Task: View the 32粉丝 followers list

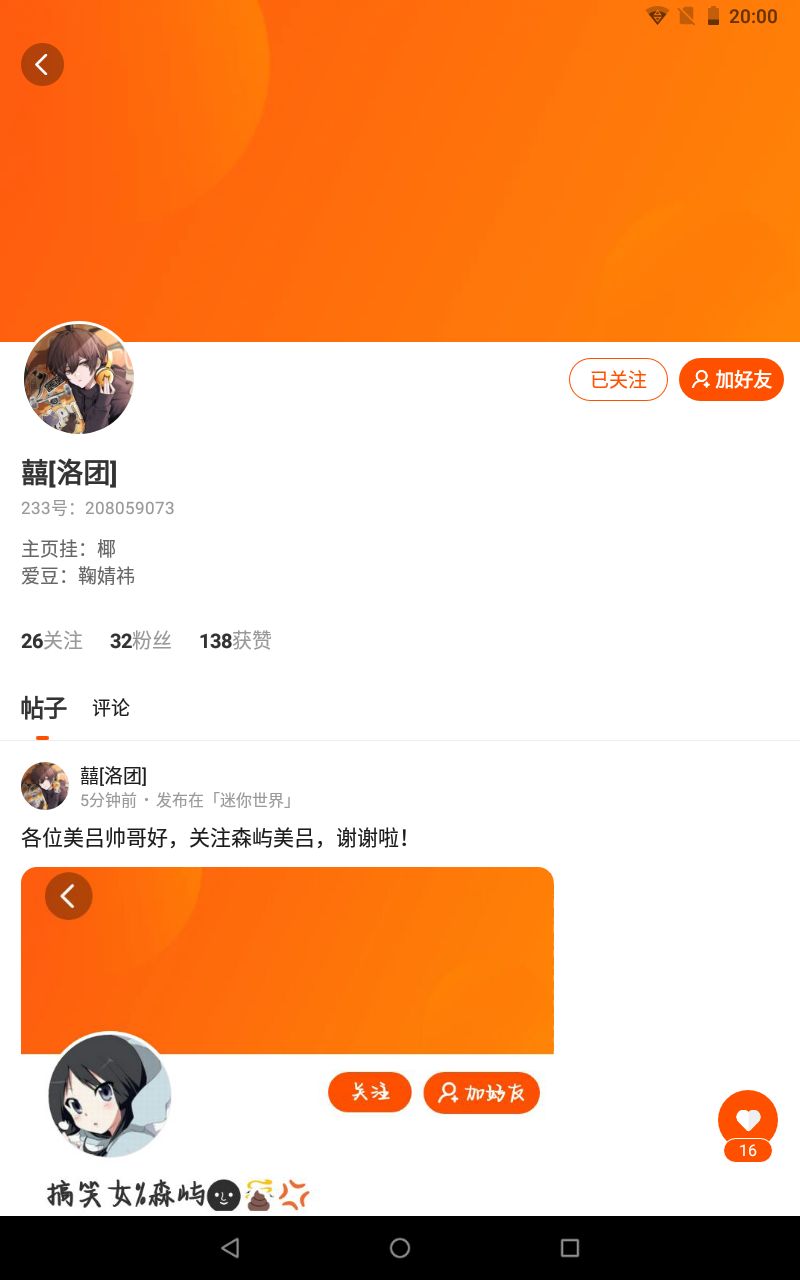Action: [x=141, y=641]
